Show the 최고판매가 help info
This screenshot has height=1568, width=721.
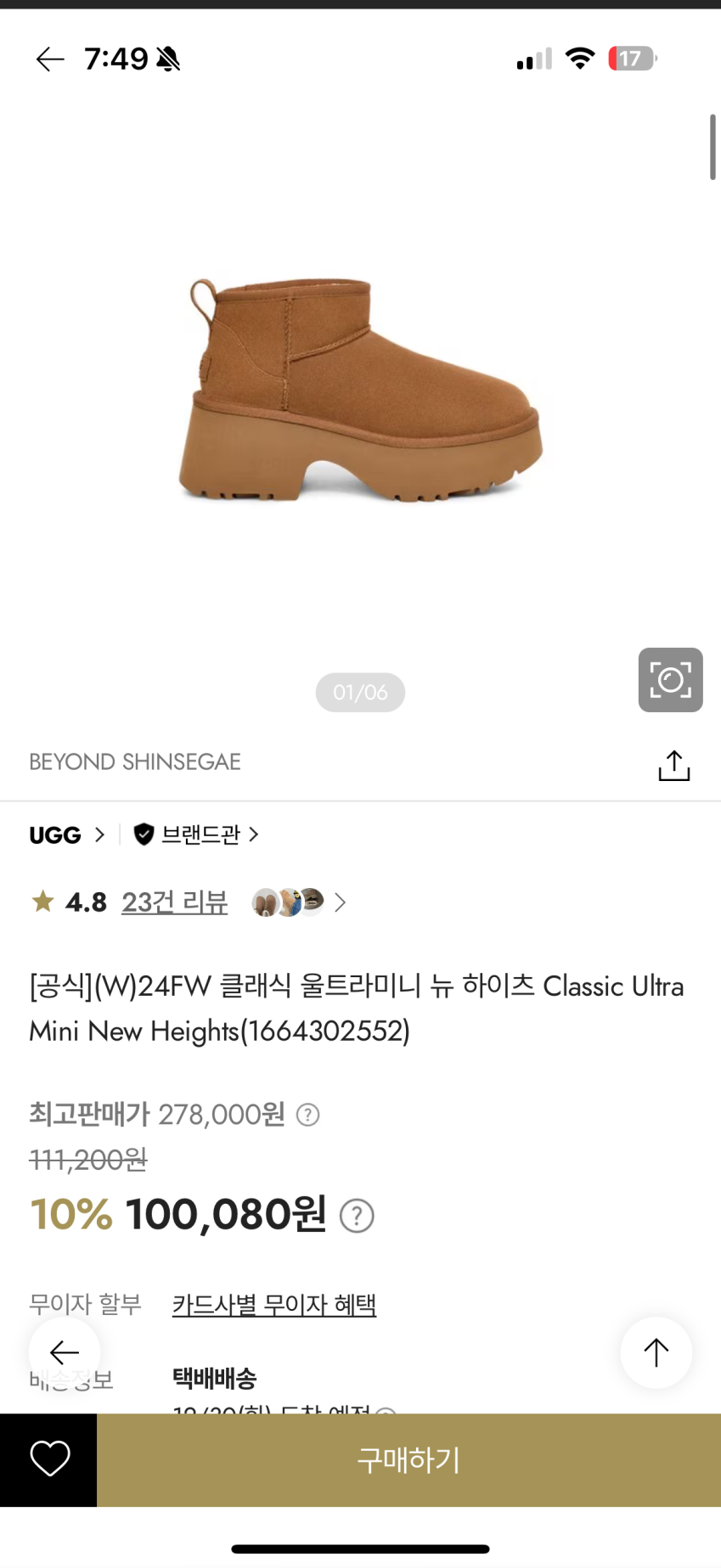click(307, 1115)
